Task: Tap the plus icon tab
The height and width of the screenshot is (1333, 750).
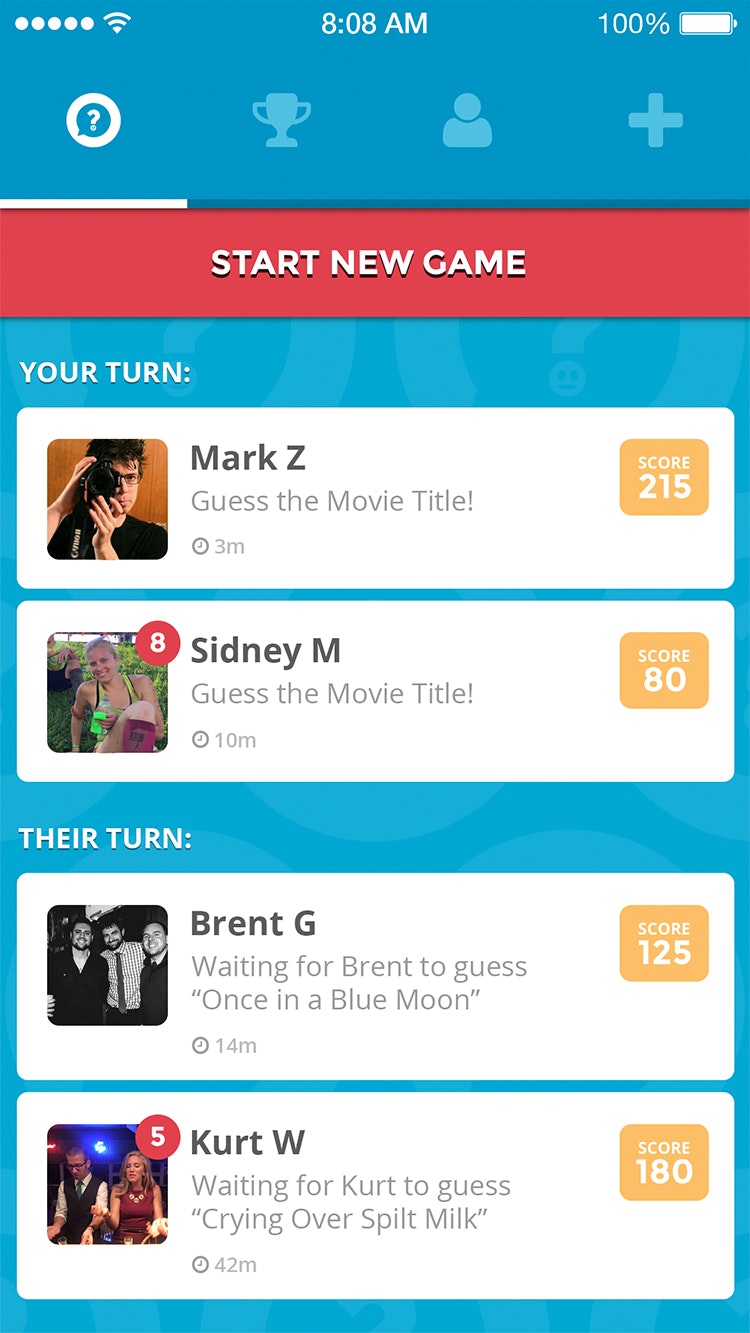Action: (655, 121)
